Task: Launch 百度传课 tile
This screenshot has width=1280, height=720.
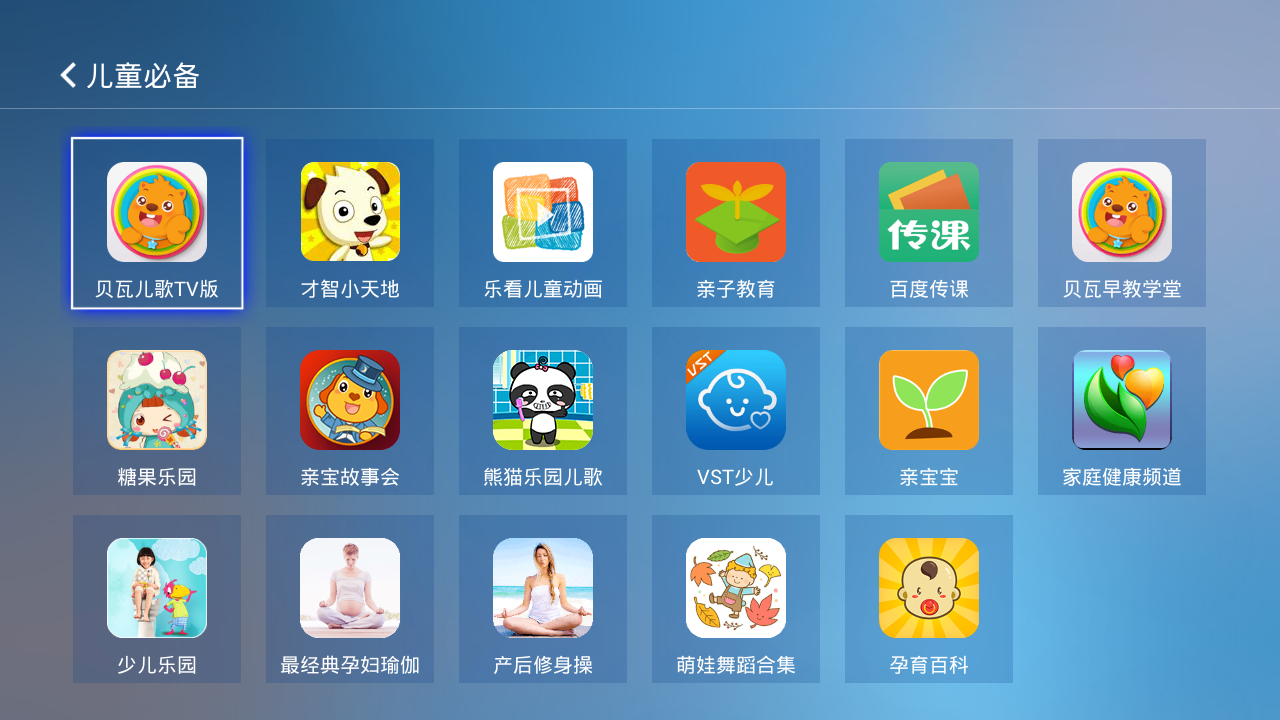Action: click(929, 223)
